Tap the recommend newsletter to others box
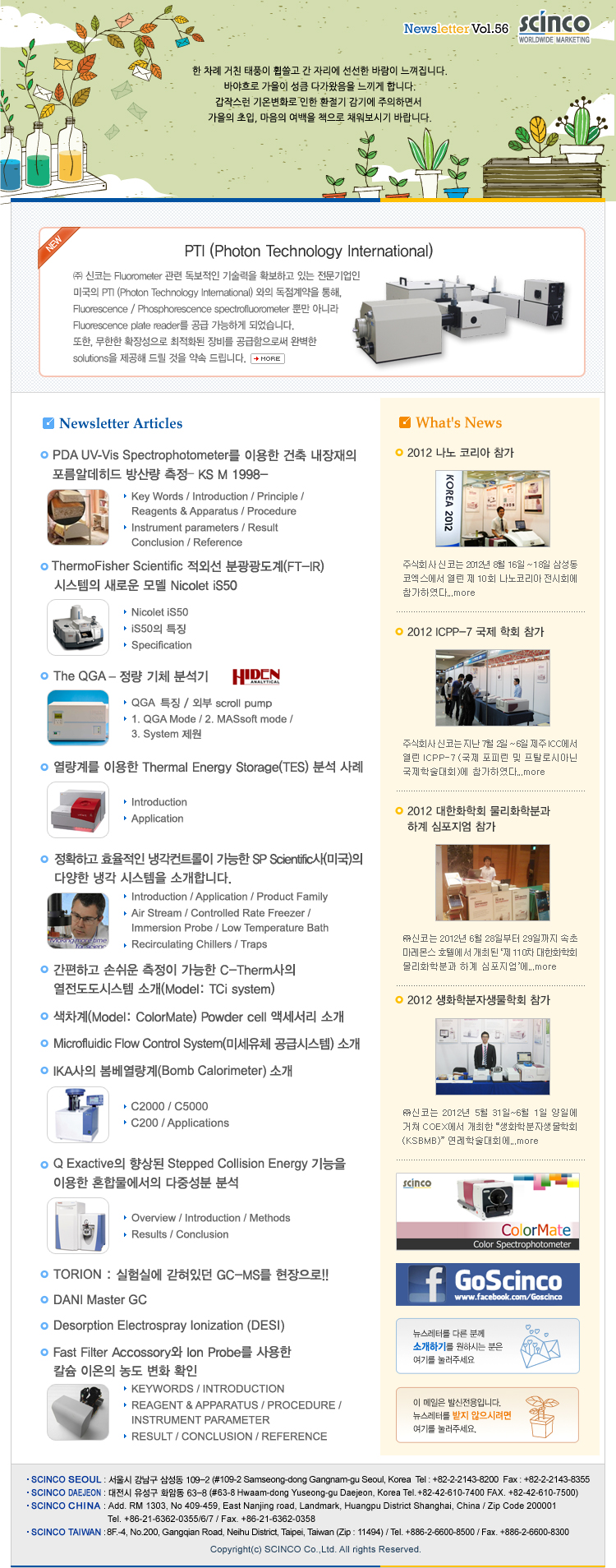Screen dimensions: 616x1568 tap(487, 1345)
